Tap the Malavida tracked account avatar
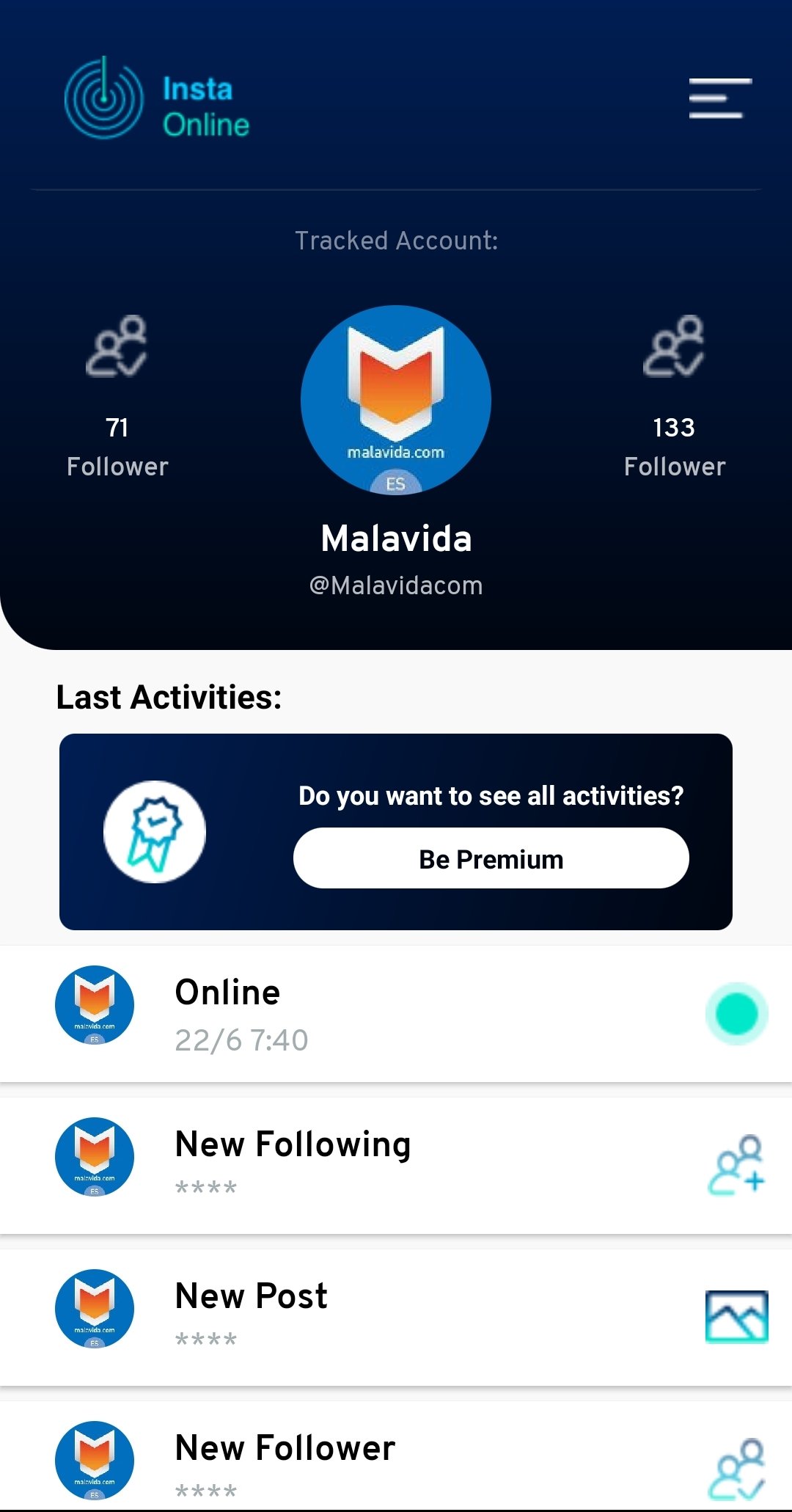Viewport: 792px width, 1512px height. tap(396, 400)
